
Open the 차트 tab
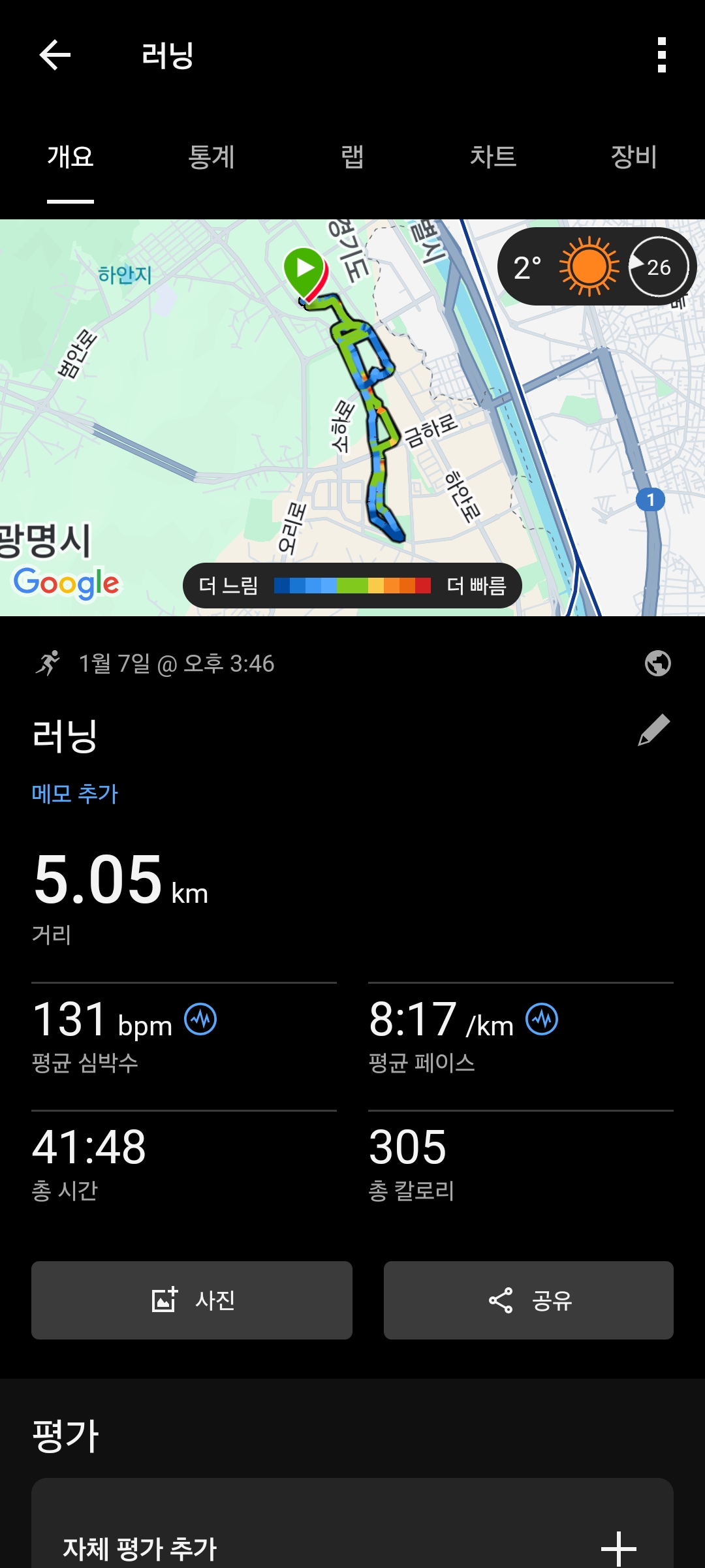pyautogui.click(x=493, y=157)
